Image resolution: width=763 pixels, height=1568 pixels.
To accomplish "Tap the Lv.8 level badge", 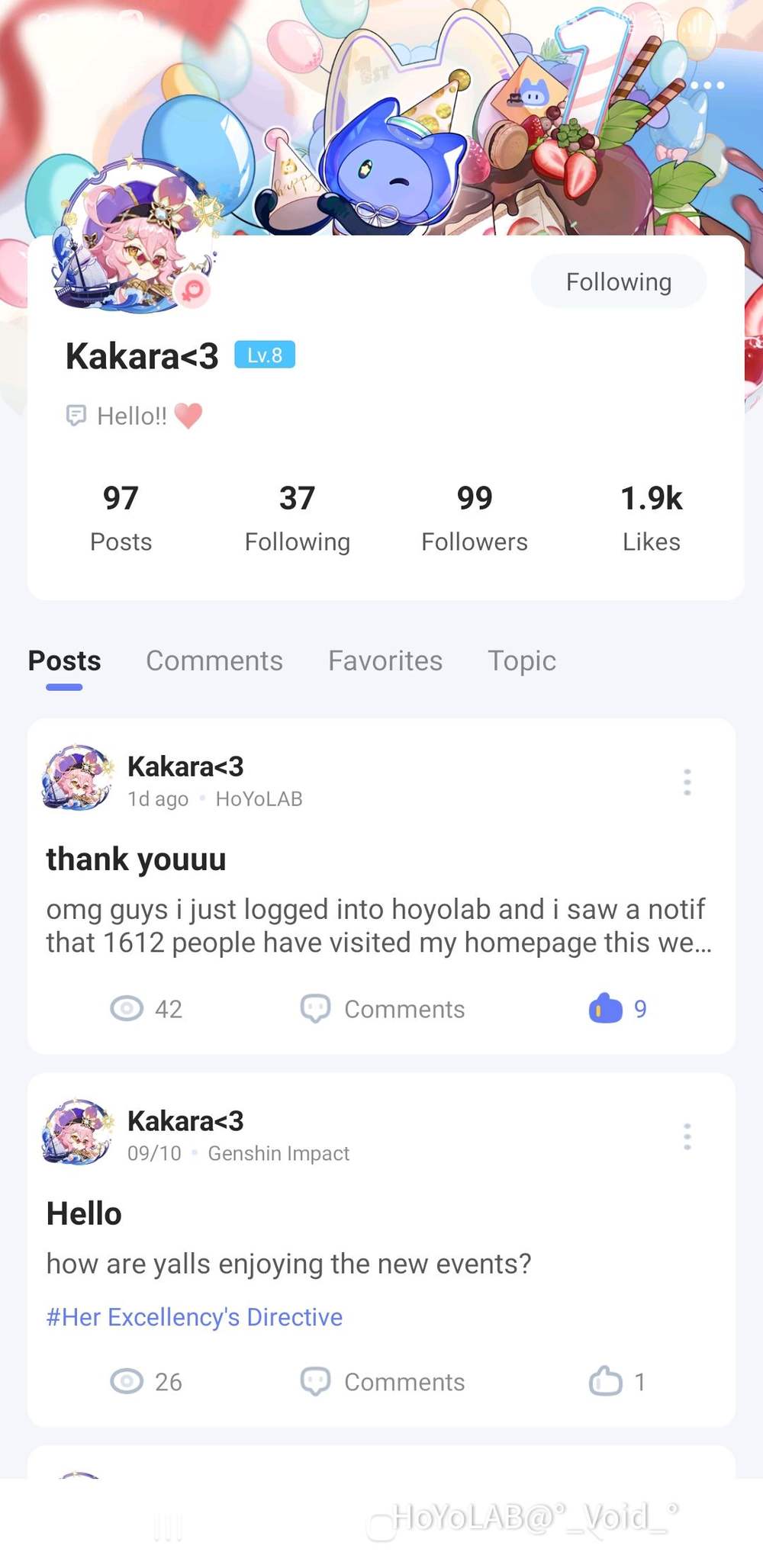I will point(264,354).
